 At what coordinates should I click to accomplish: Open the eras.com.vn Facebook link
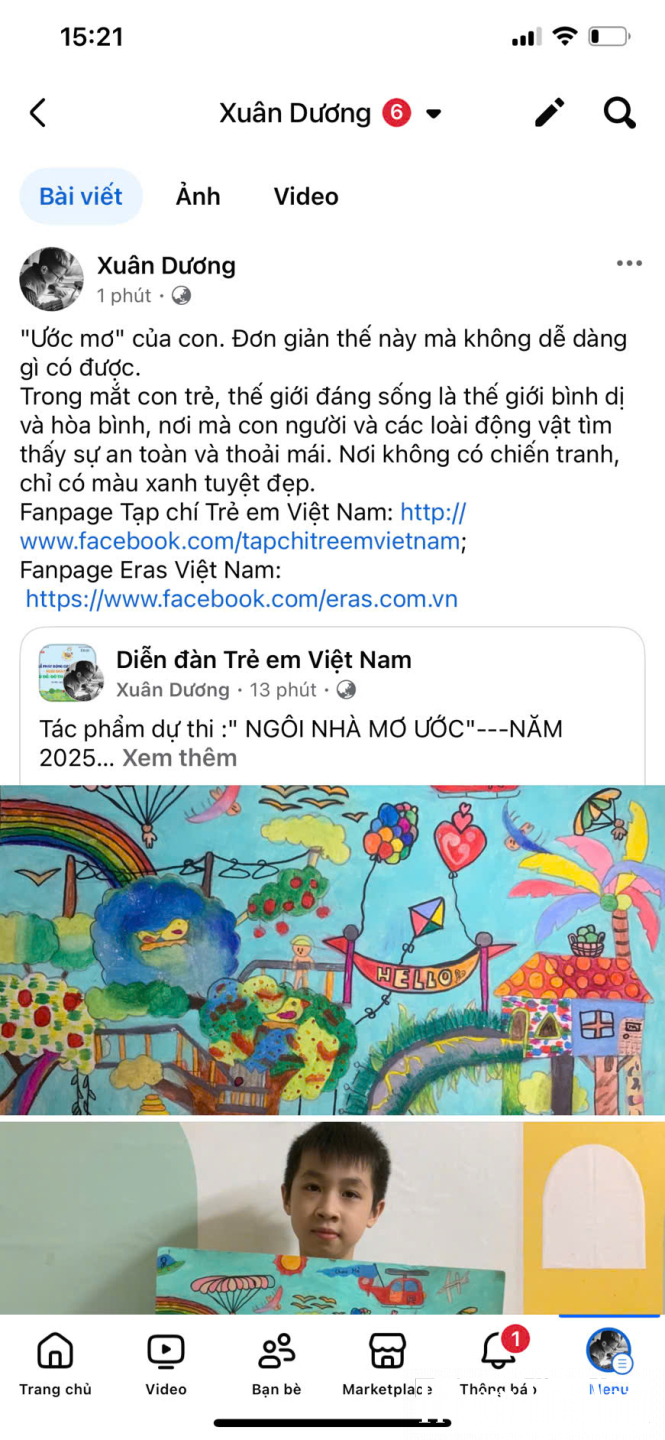pyautogui.click(x=241, y=599)
